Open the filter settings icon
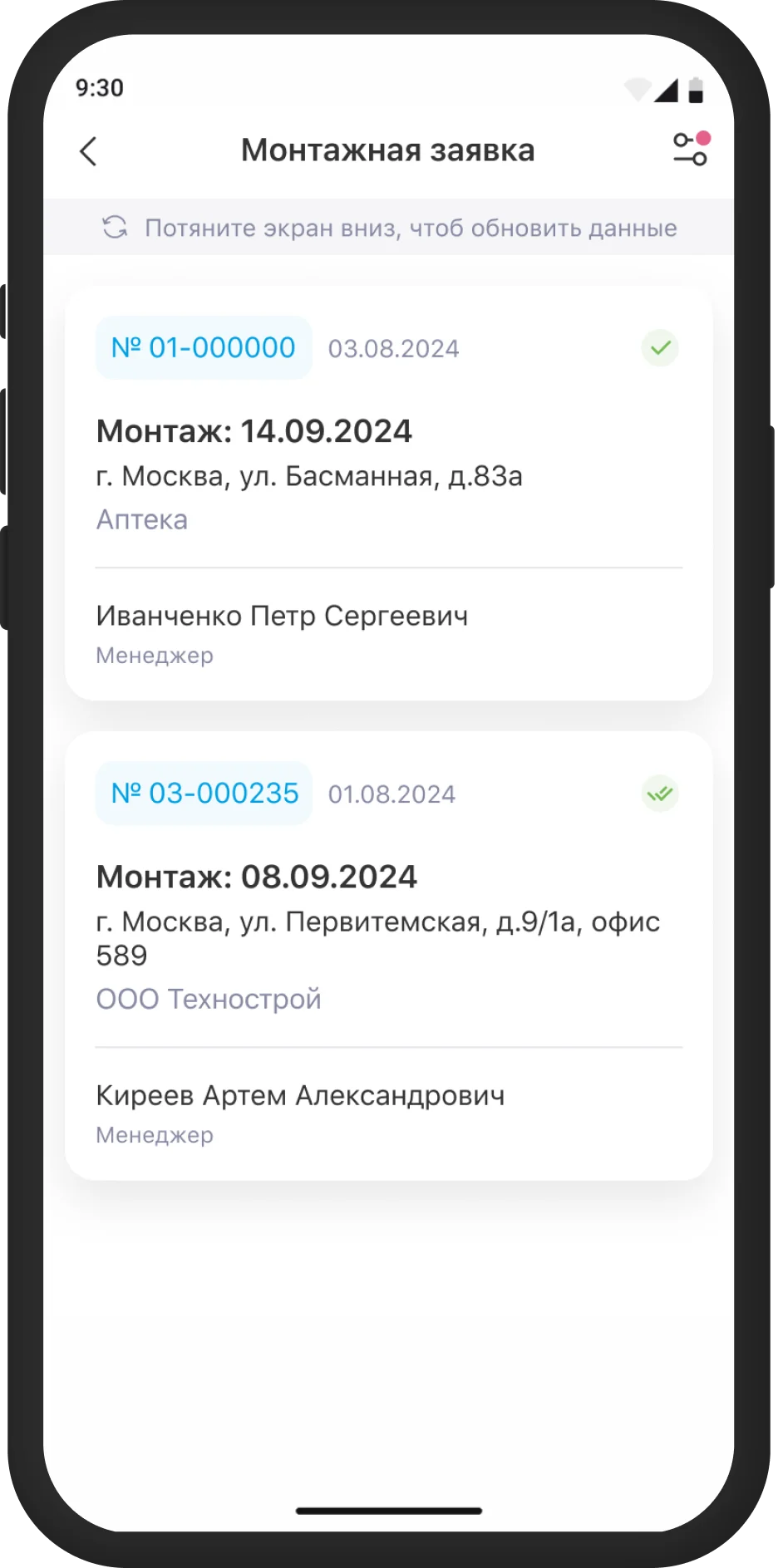Viewport: 778px width, 1568px height. click(x=690, y=150)
